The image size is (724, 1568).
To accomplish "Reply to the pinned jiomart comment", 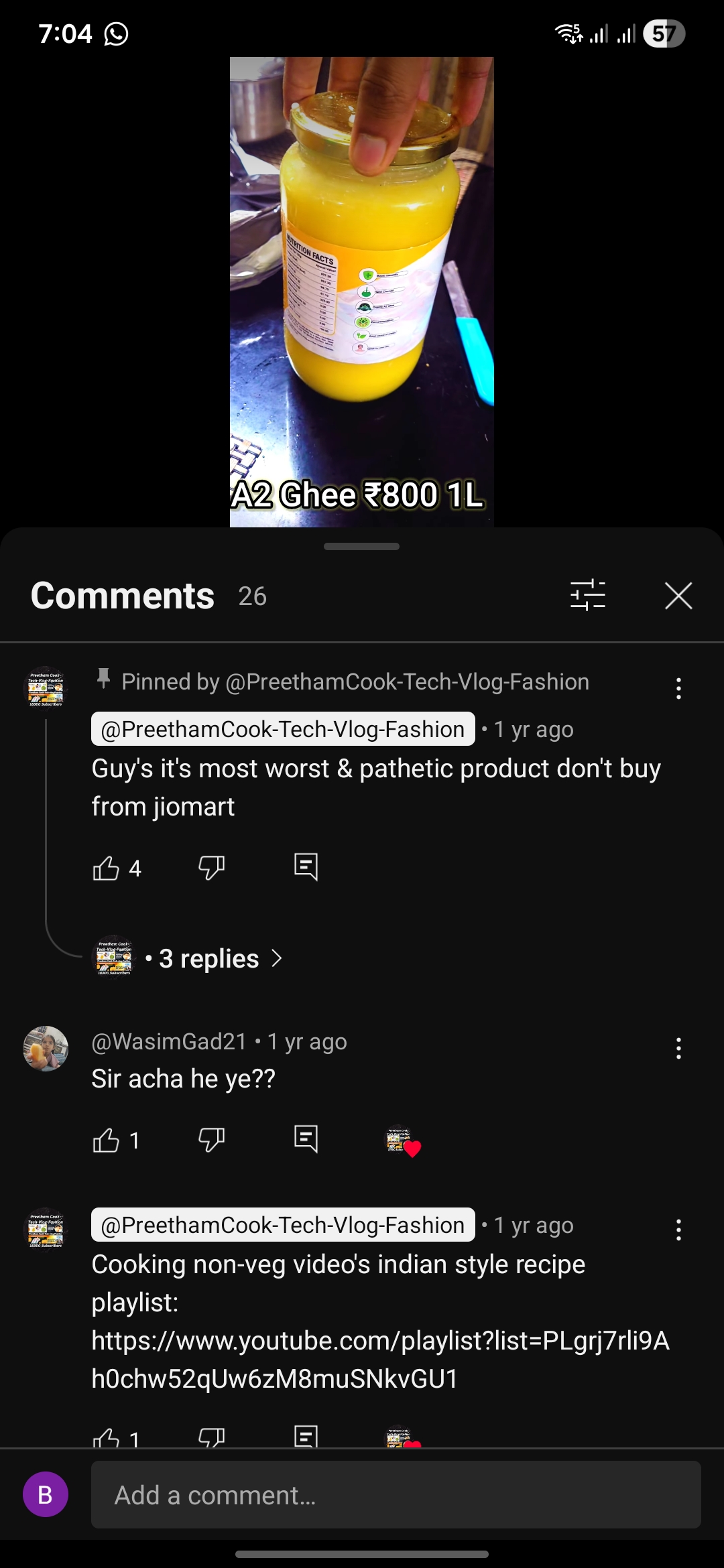I will click(306, 867).
